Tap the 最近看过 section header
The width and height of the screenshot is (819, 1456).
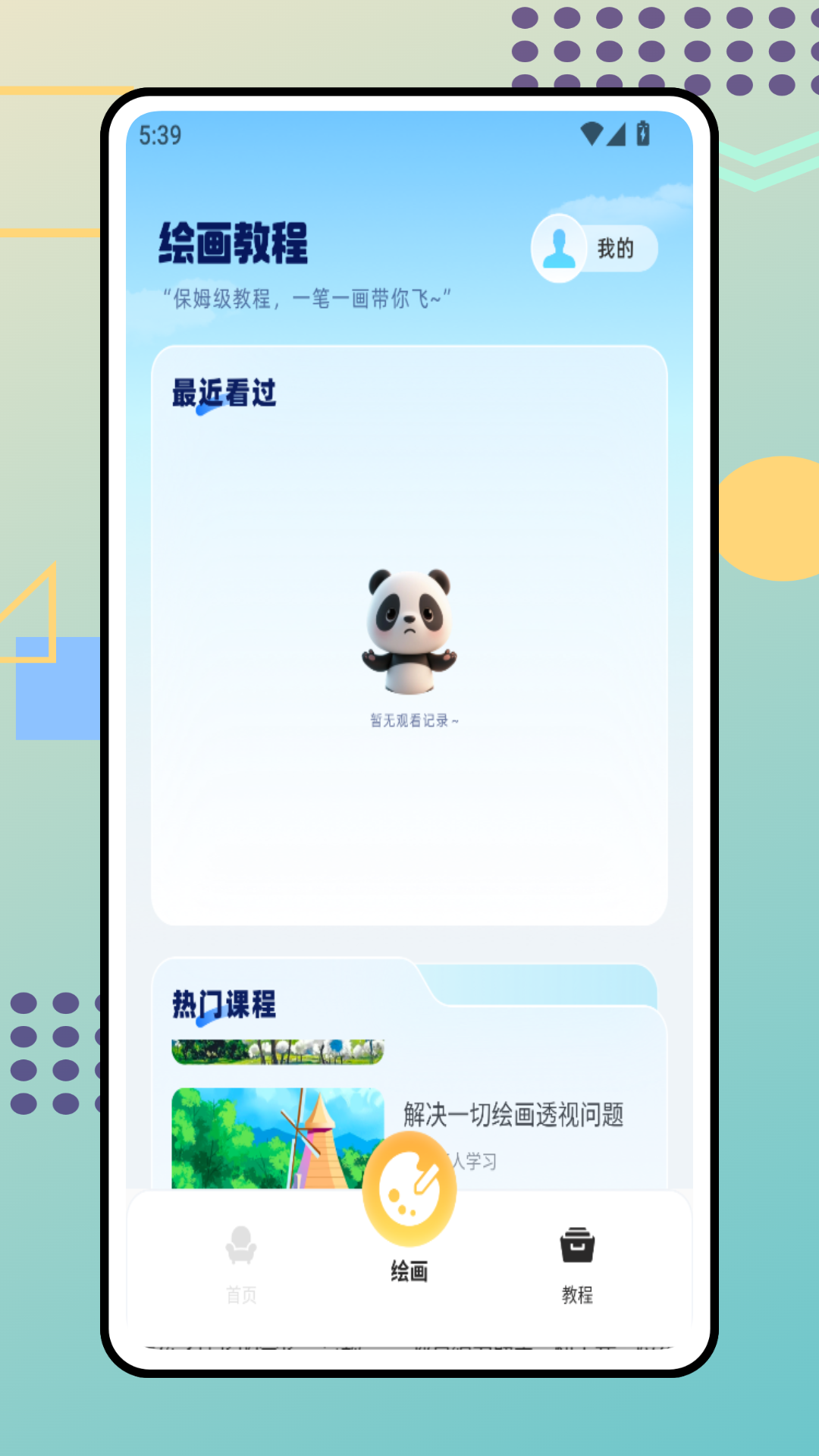coord(224,394)
